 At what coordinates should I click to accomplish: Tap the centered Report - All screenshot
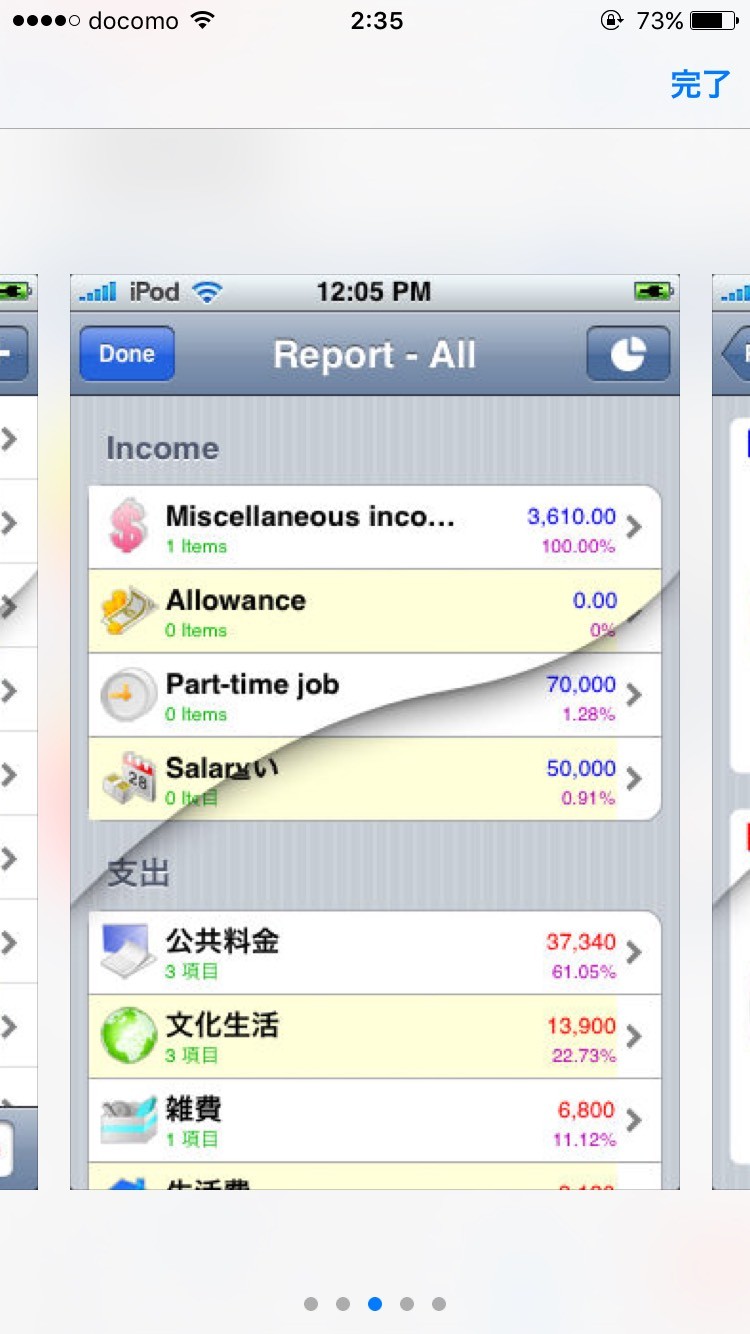375,732
